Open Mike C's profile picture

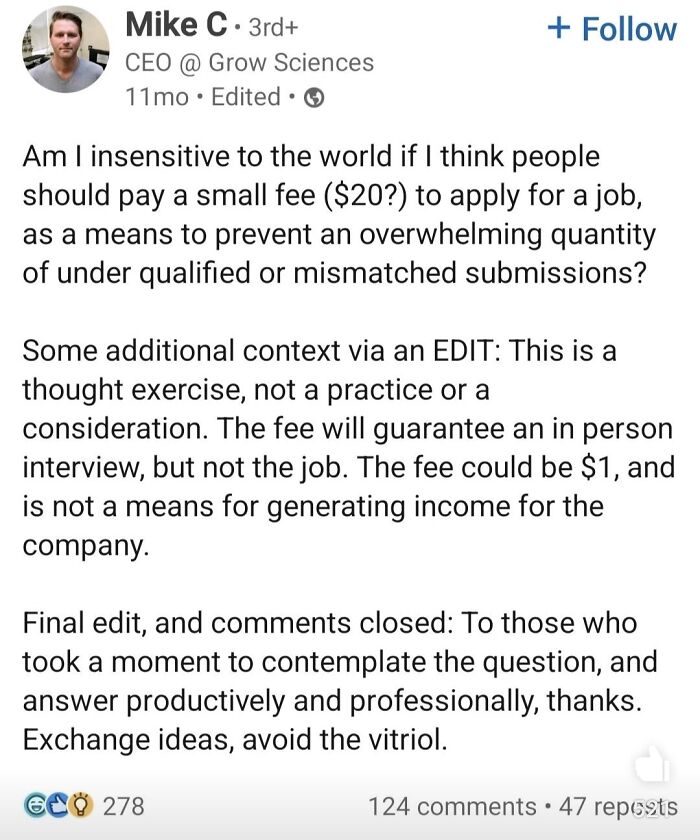(65, 49)
